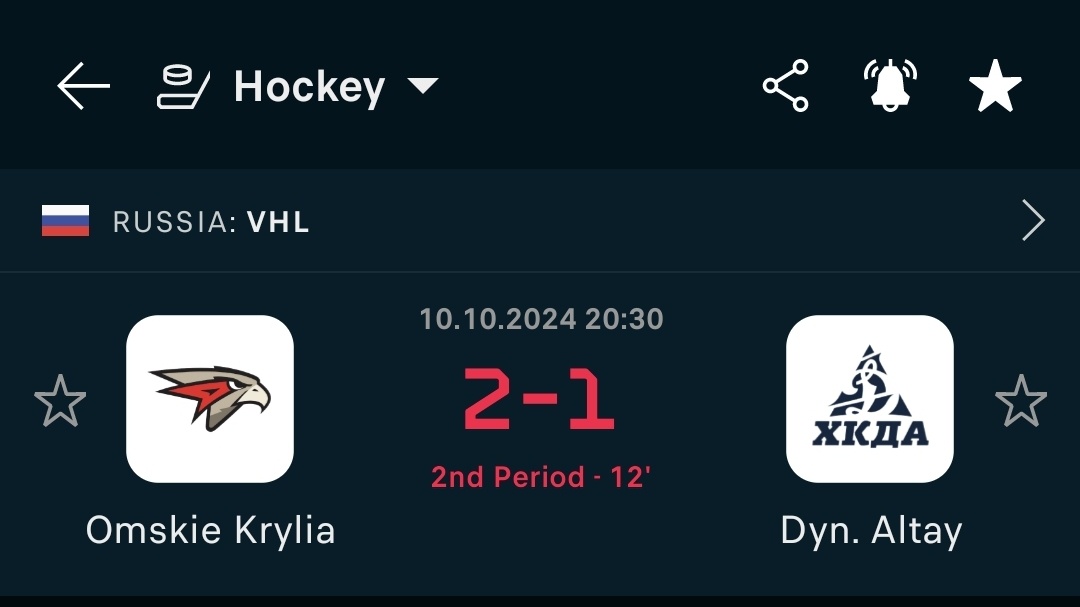Favorite the Dyn. Altay team
The height and width of the screenshot is (607, 1080).
click(x=1020, y=401)
